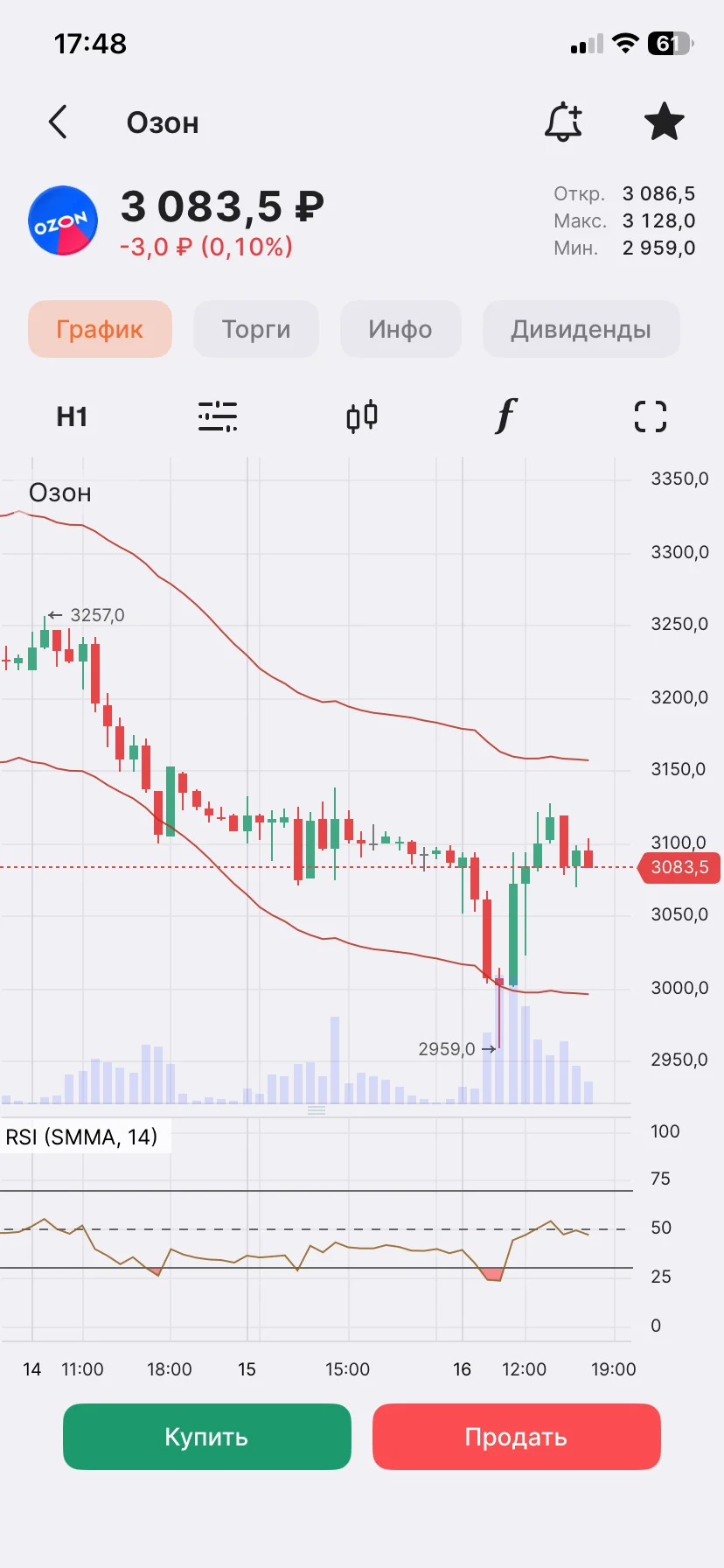This screenshot has width=724, height=1568.
Task: Toggle the favorites star for Озон
Action: (x=664, y=122)
